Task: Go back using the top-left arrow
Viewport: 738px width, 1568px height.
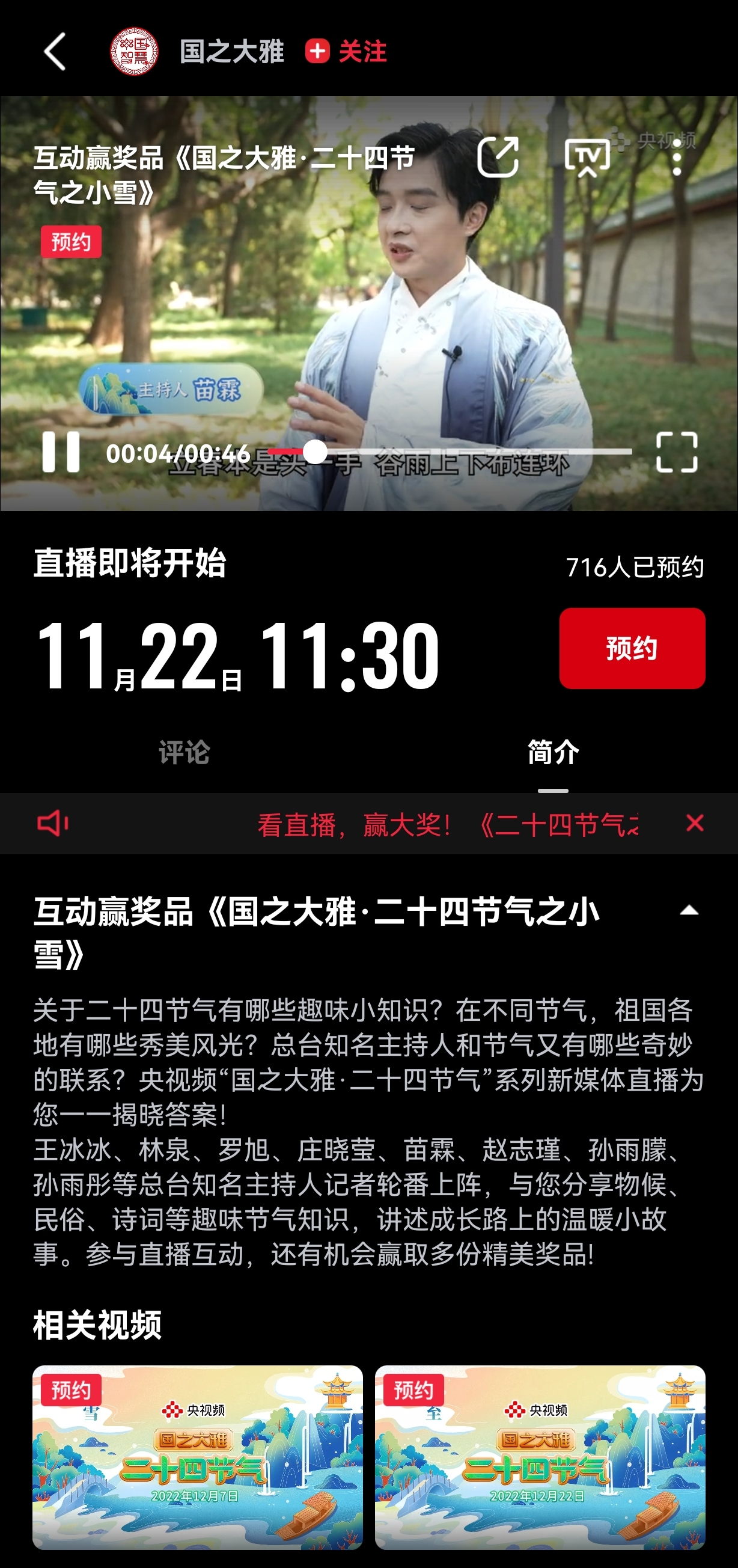Action: 55,52
